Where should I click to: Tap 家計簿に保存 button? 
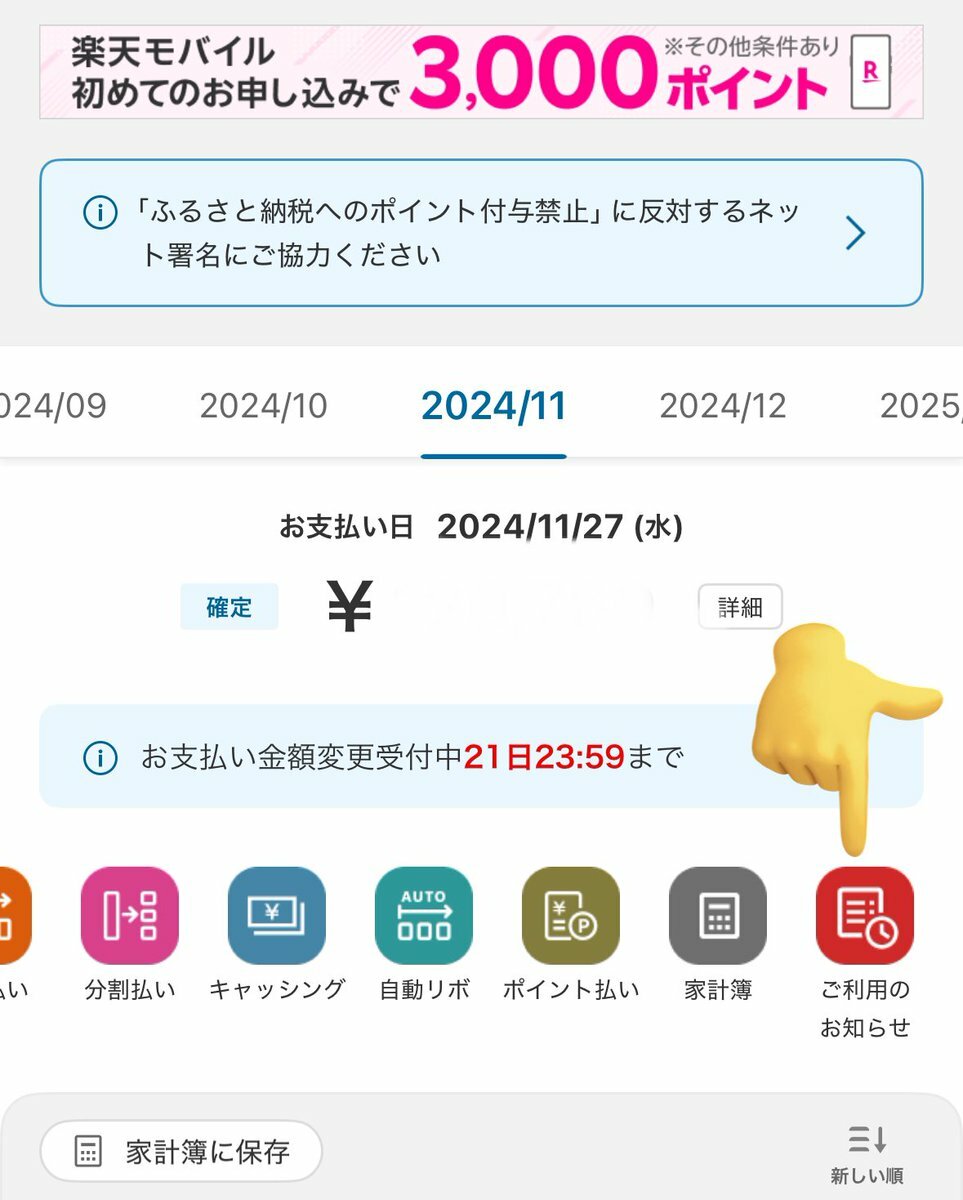(181, 1151)
